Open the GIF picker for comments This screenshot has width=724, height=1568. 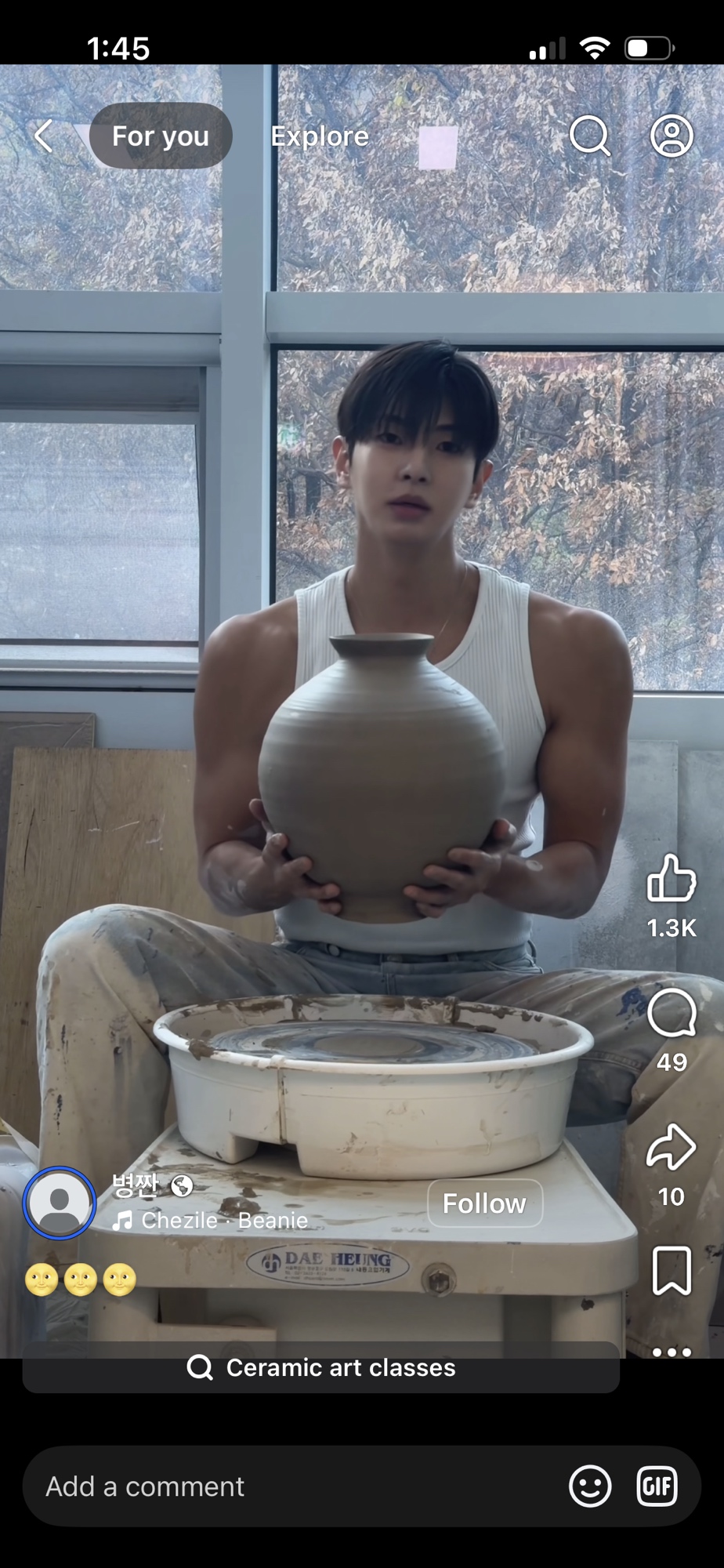coord(657,1486)
